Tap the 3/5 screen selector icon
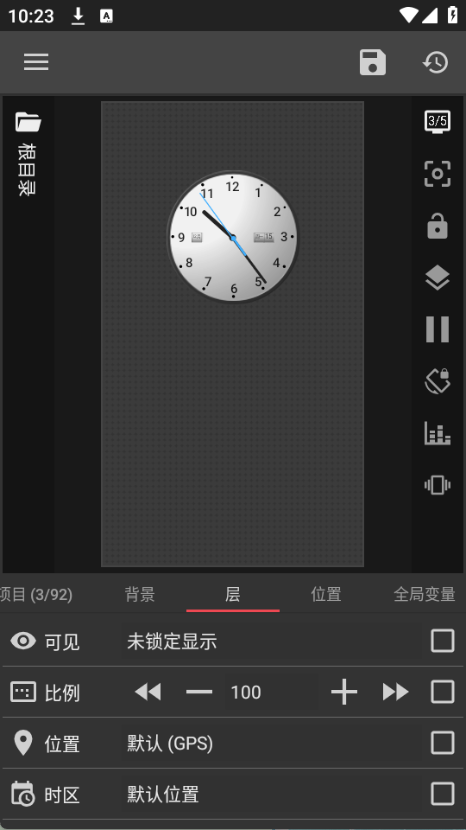466x830 pixels. pyautogui.click(x=437, y=122)
